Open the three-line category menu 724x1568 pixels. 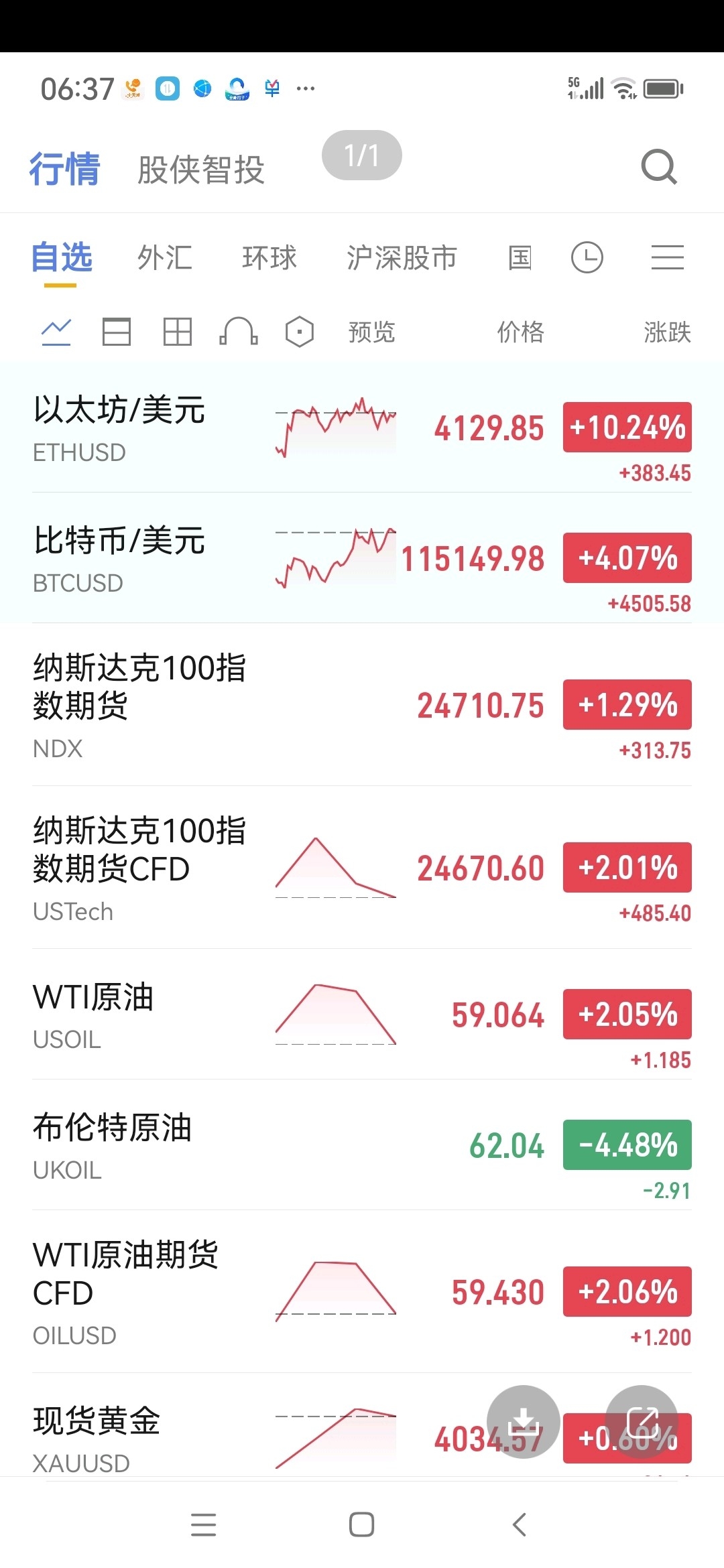click(x=667, y=258)
